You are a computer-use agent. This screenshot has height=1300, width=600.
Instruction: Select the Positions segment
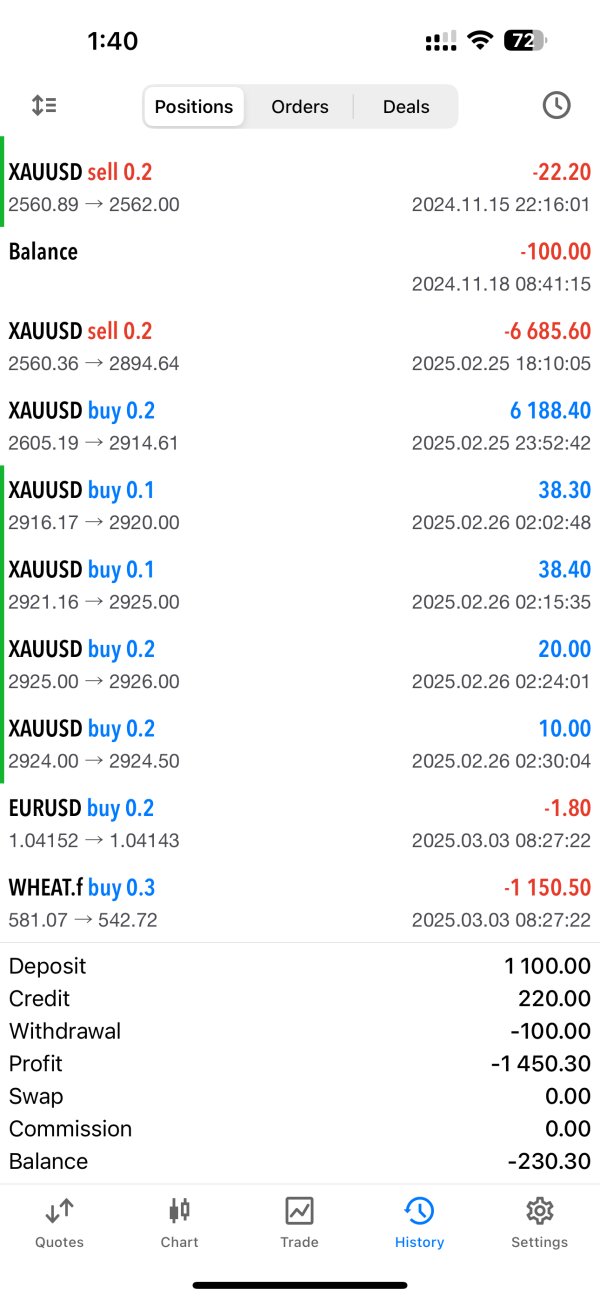[x=194, y=107]
